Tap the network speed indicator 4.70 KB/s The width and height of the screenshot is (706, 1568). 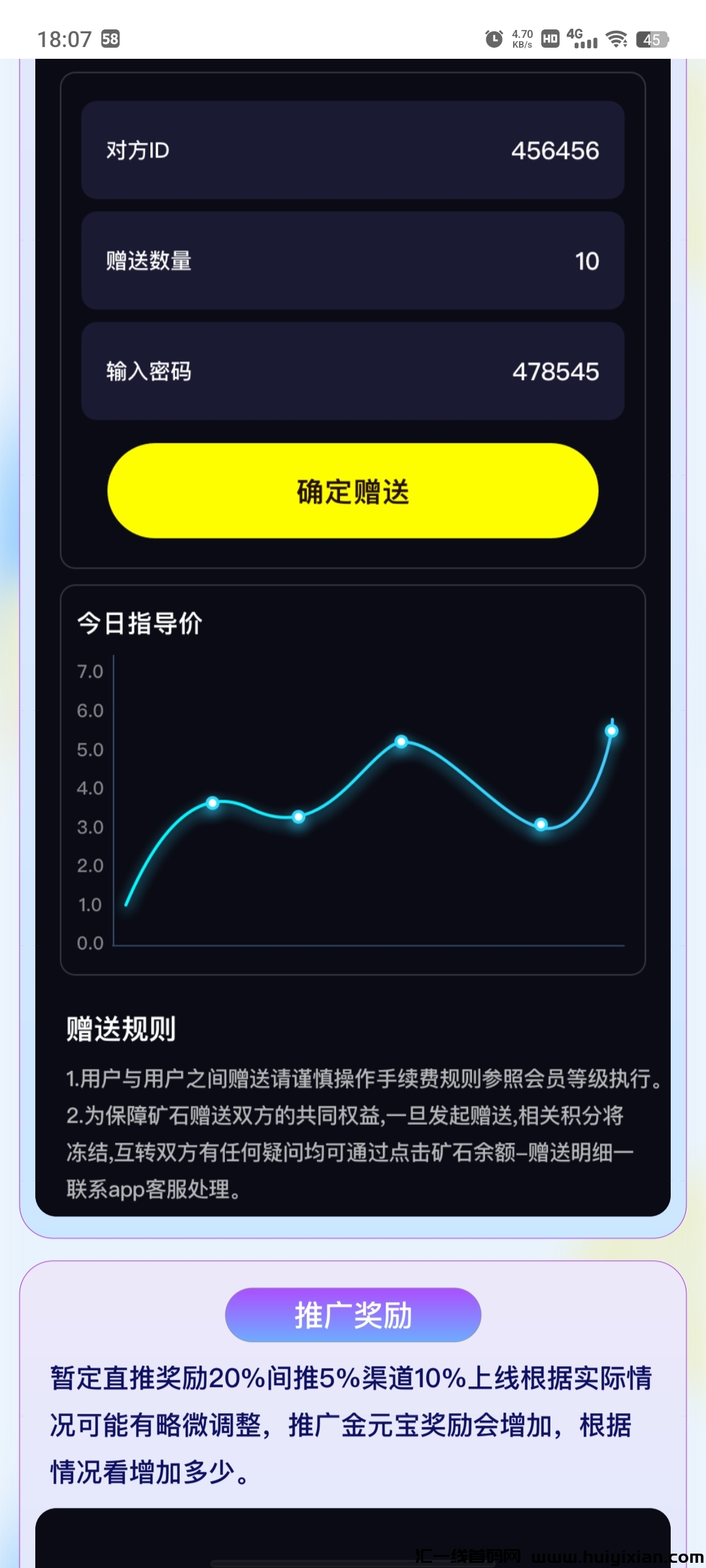click(x=521, y=37)
